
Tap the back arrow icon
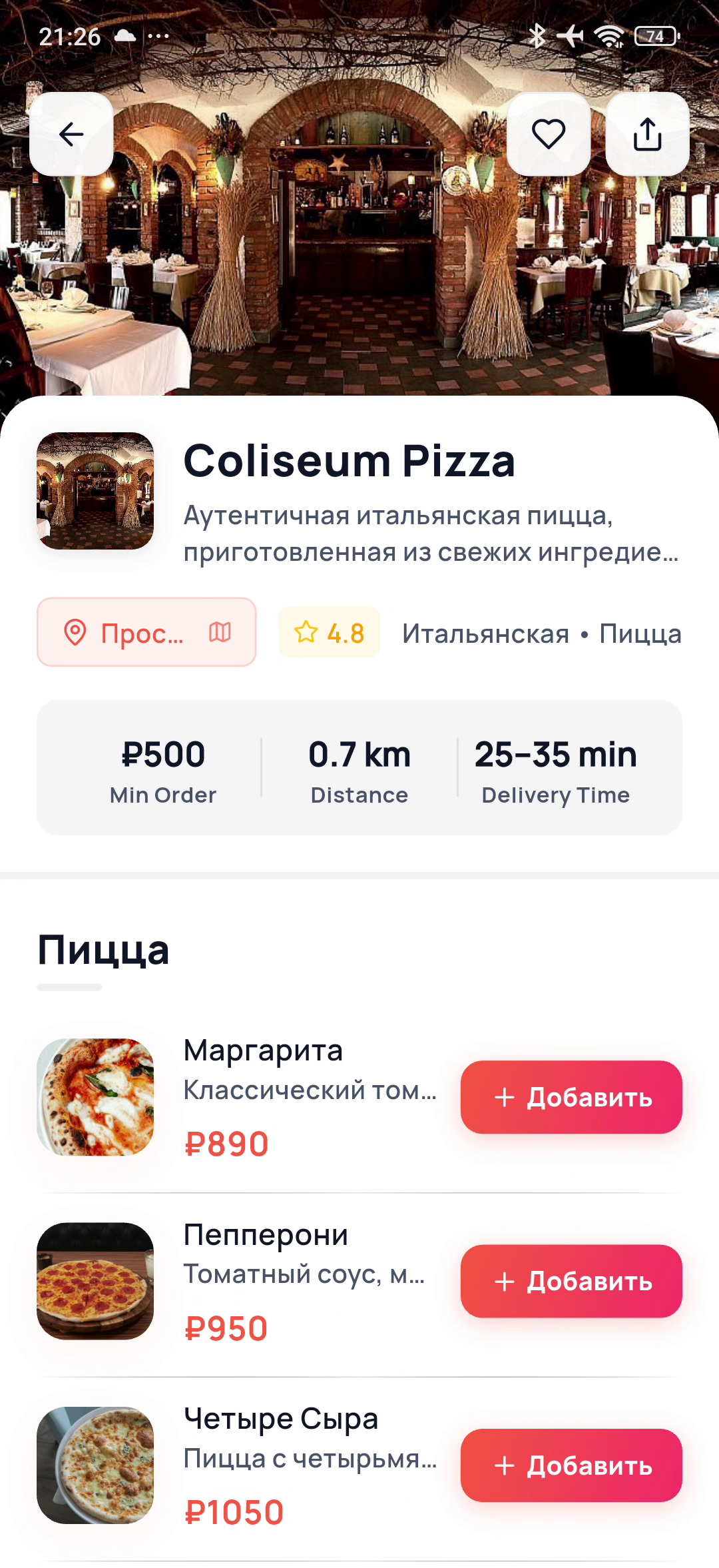(x=72, y=134)
